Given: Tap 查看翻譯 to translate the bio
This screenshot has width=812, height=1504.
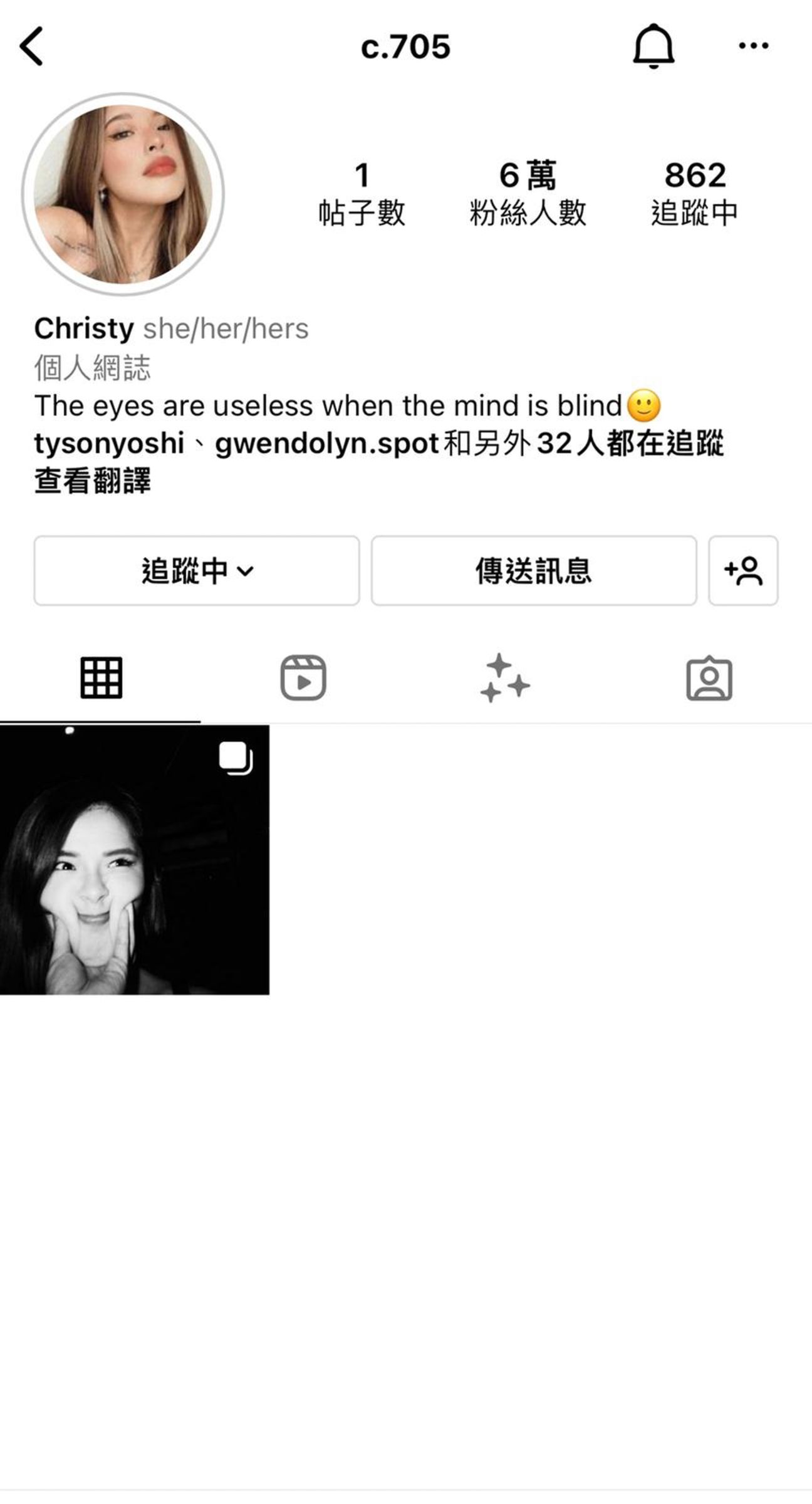Looking at the screenshot, I should click(92, 481).
